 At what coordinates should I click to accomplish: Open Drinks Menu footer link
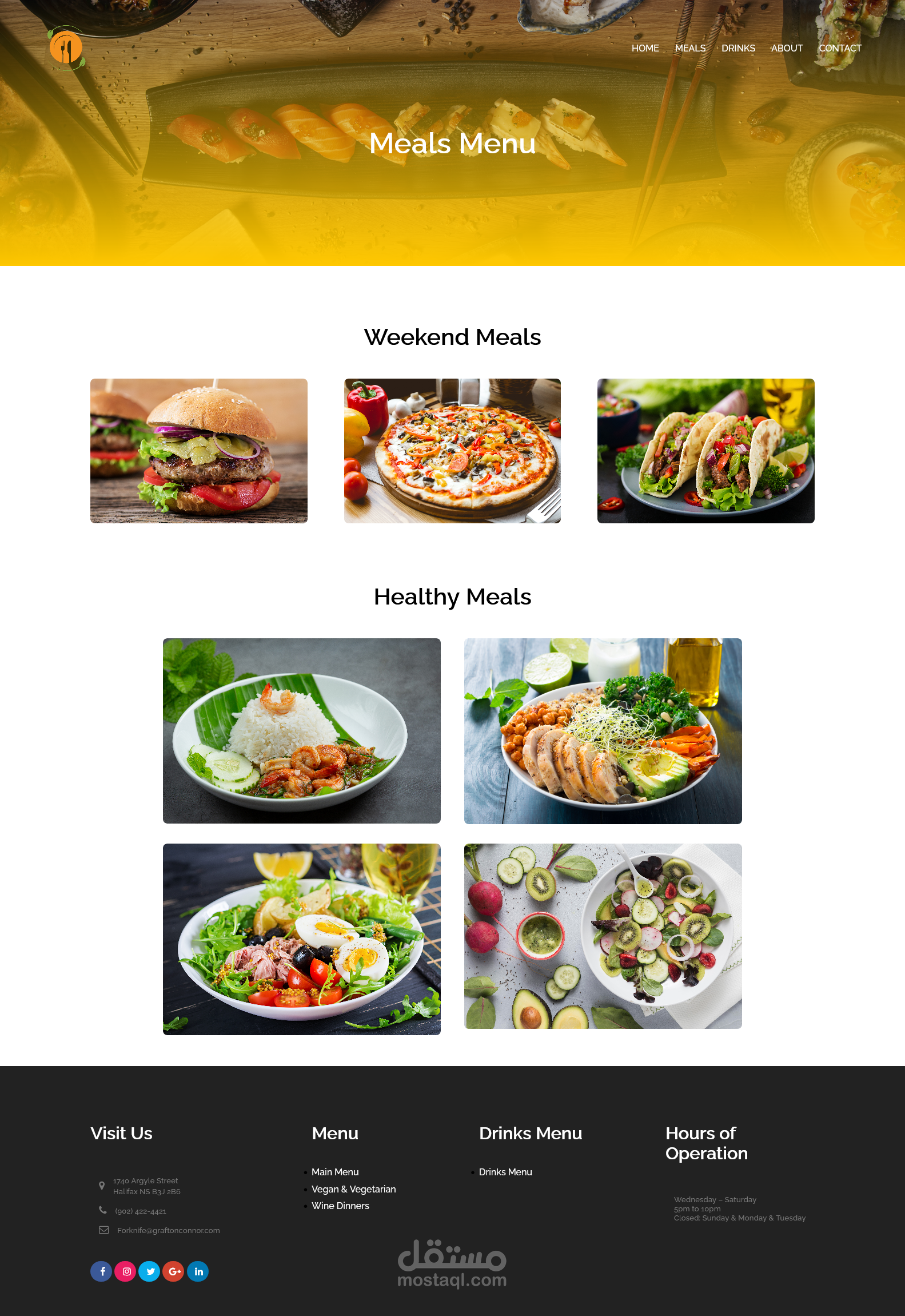point(505,1172)
